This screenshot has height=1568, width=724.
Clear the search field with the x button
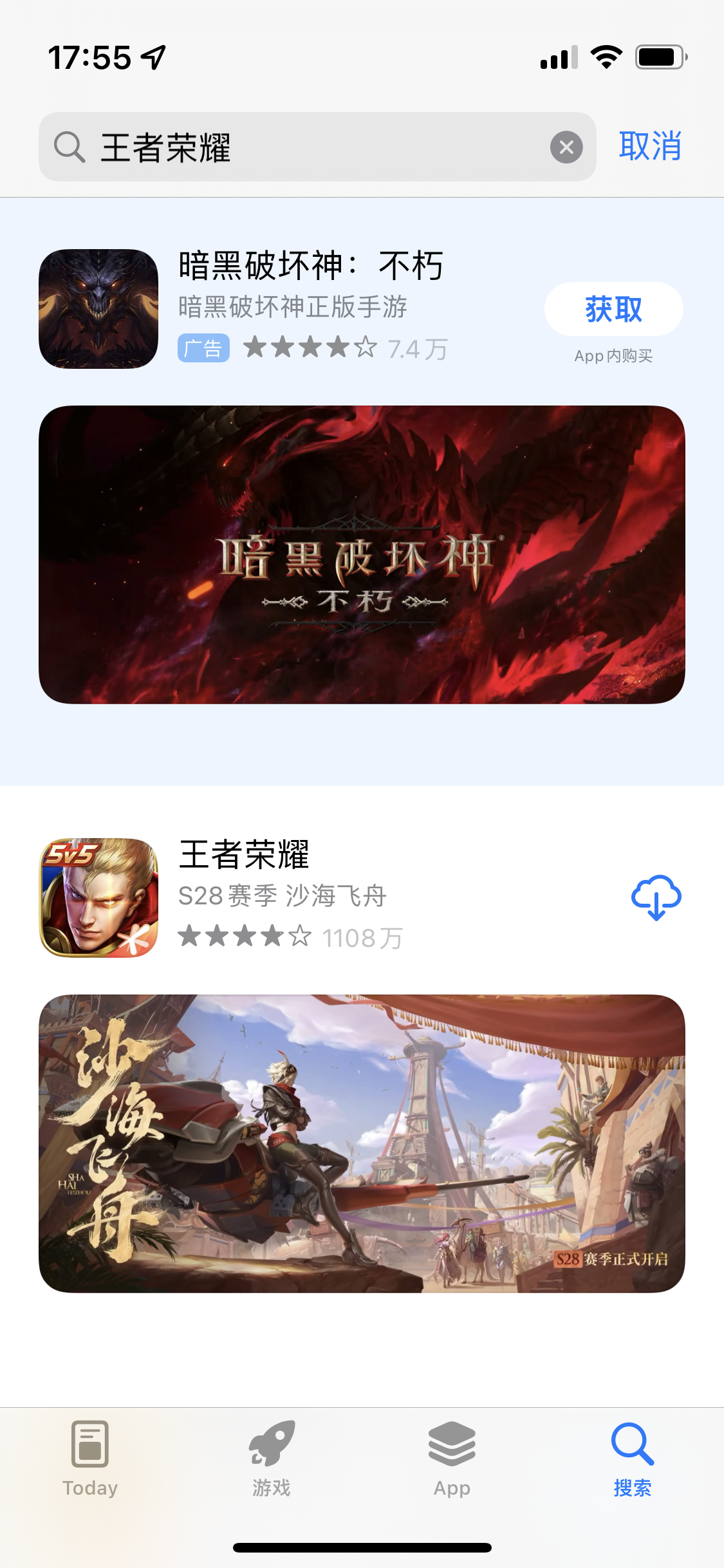pos(566,146)
